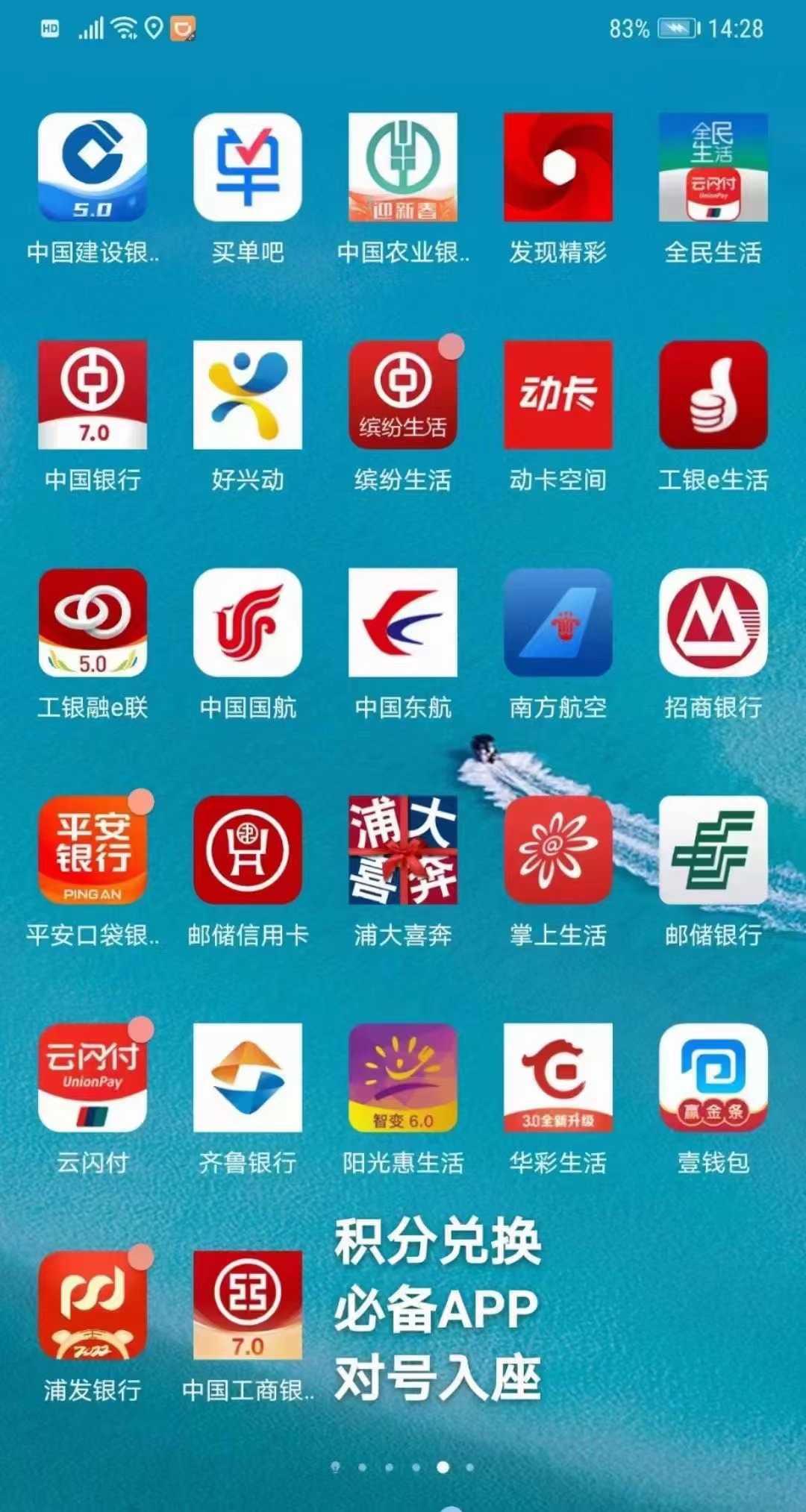The height and width of the screenshot is (1512, 806).
Task: Open the 邮储银行 app
Action: (x=713, y=850)
